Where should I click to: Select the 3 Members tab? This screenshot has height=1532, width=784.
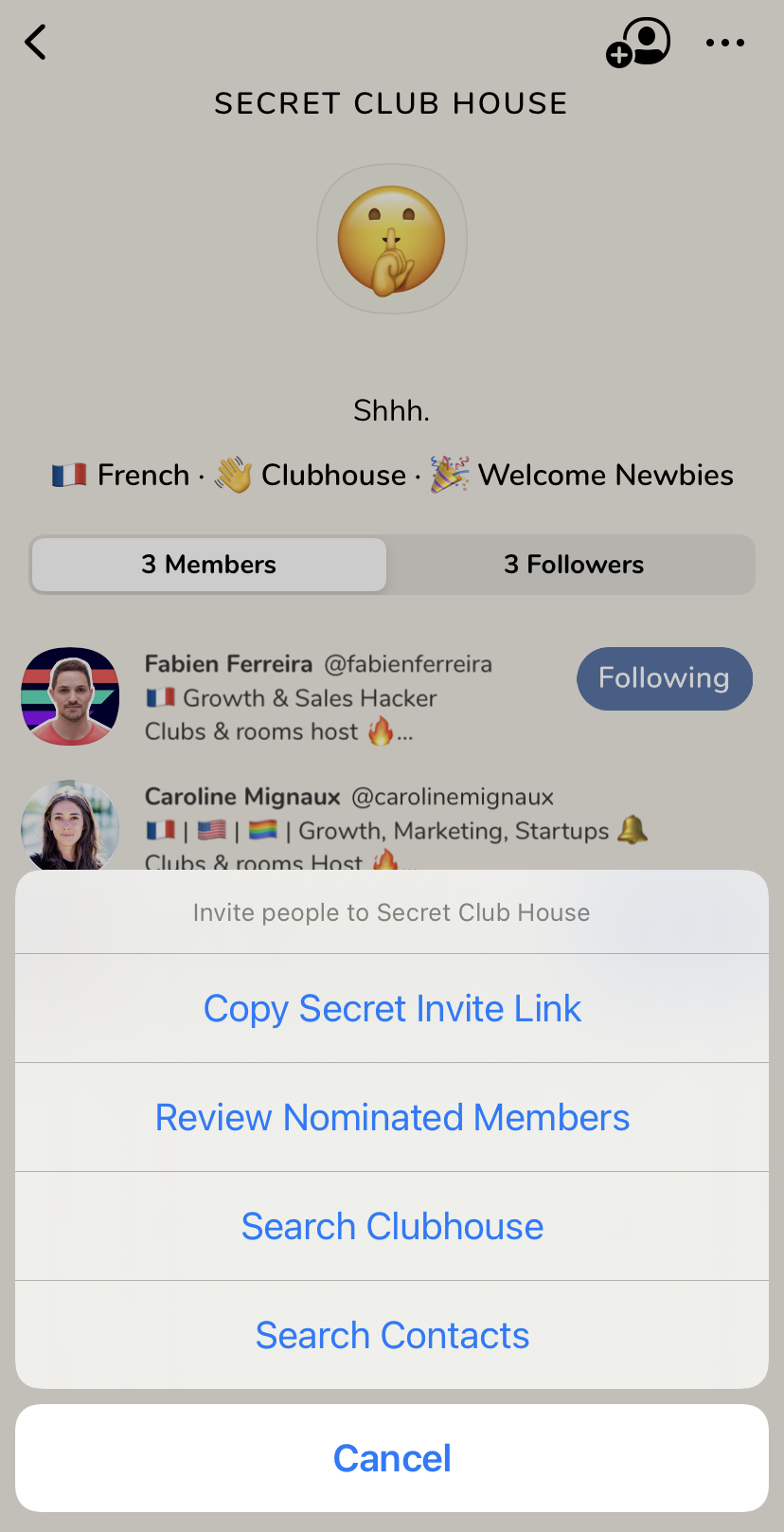pos(209,565)
